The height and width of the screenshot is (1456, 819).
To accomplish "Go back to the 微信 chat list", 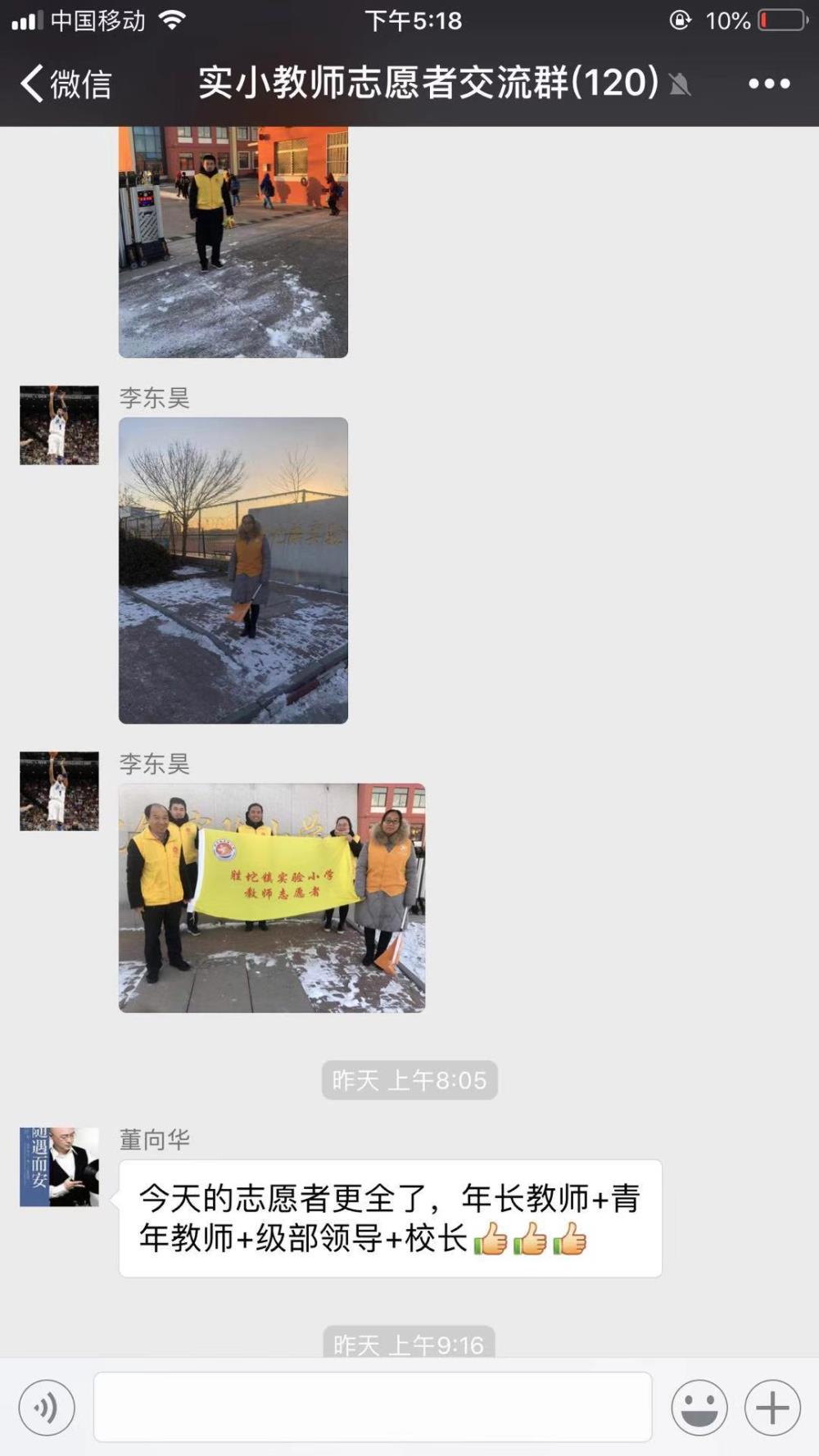I will point(66,84).
